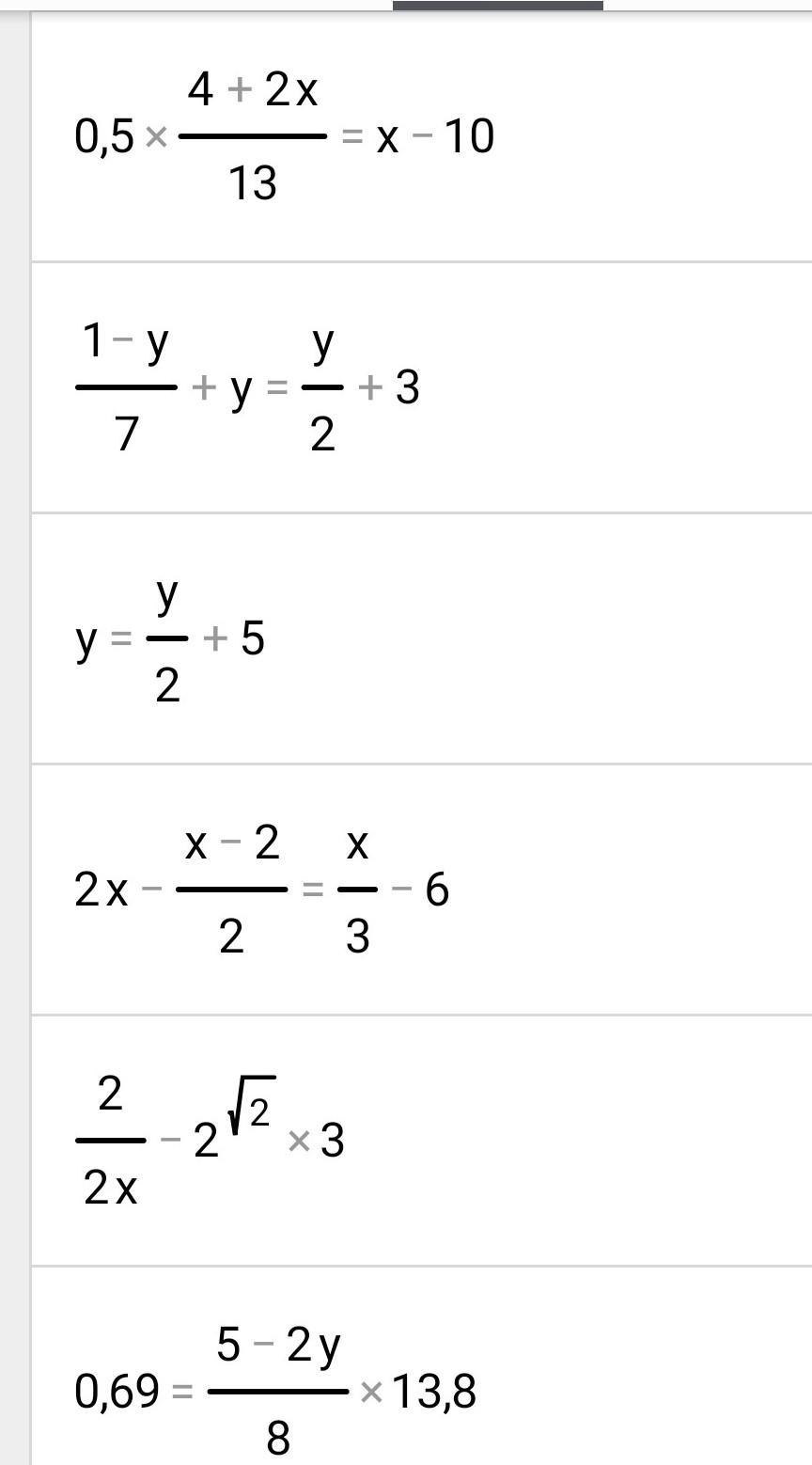Open the expression 2/2x − 2^√2 × 3

pos(422,1141)
